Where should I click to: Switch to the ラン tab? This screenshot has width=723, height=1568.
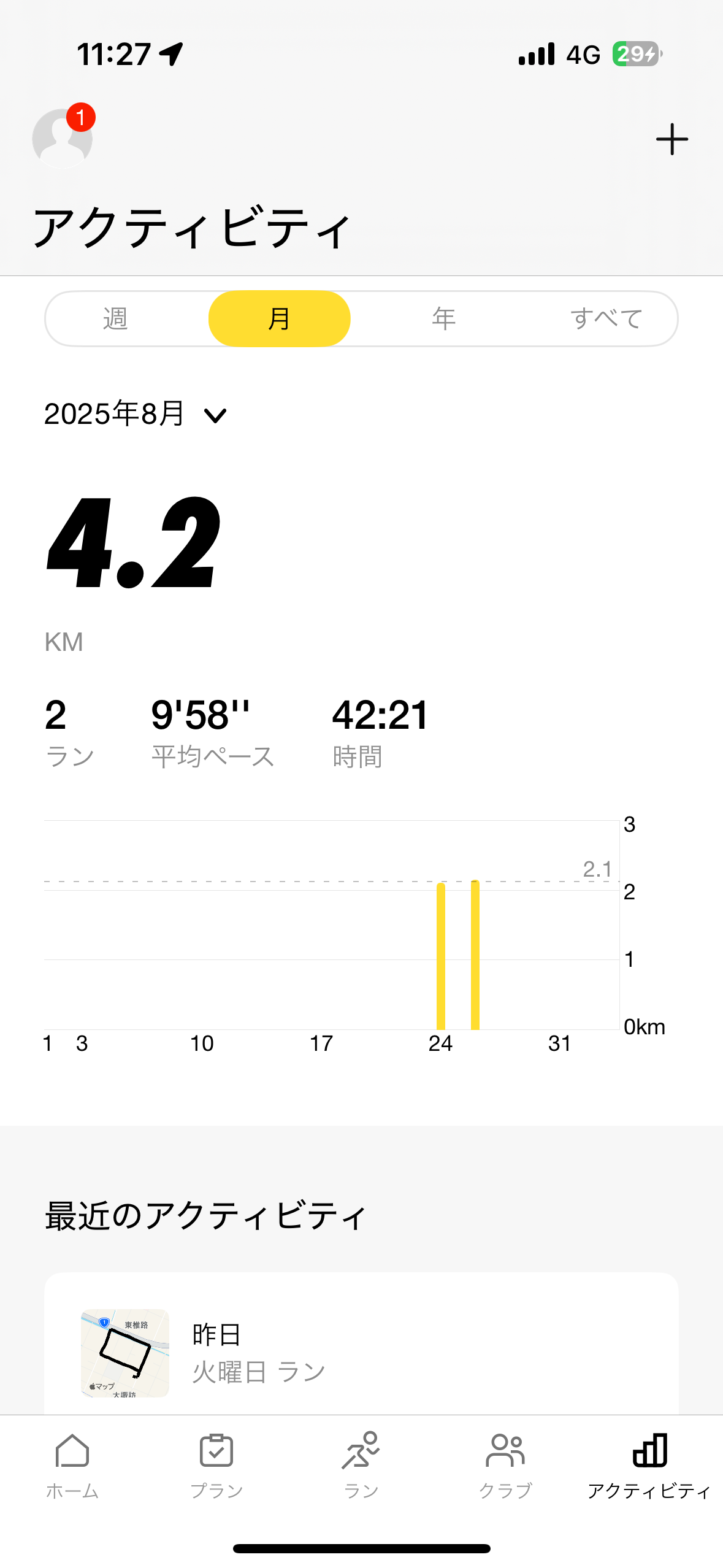(x=361, y=1466)
